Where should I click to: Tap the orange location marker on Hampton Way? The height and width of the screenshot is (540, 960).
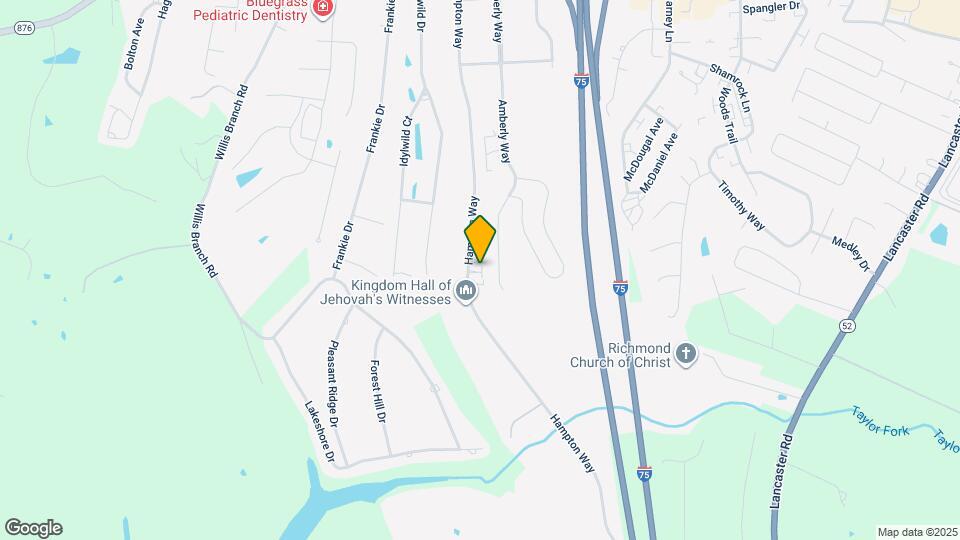(480, 239)
